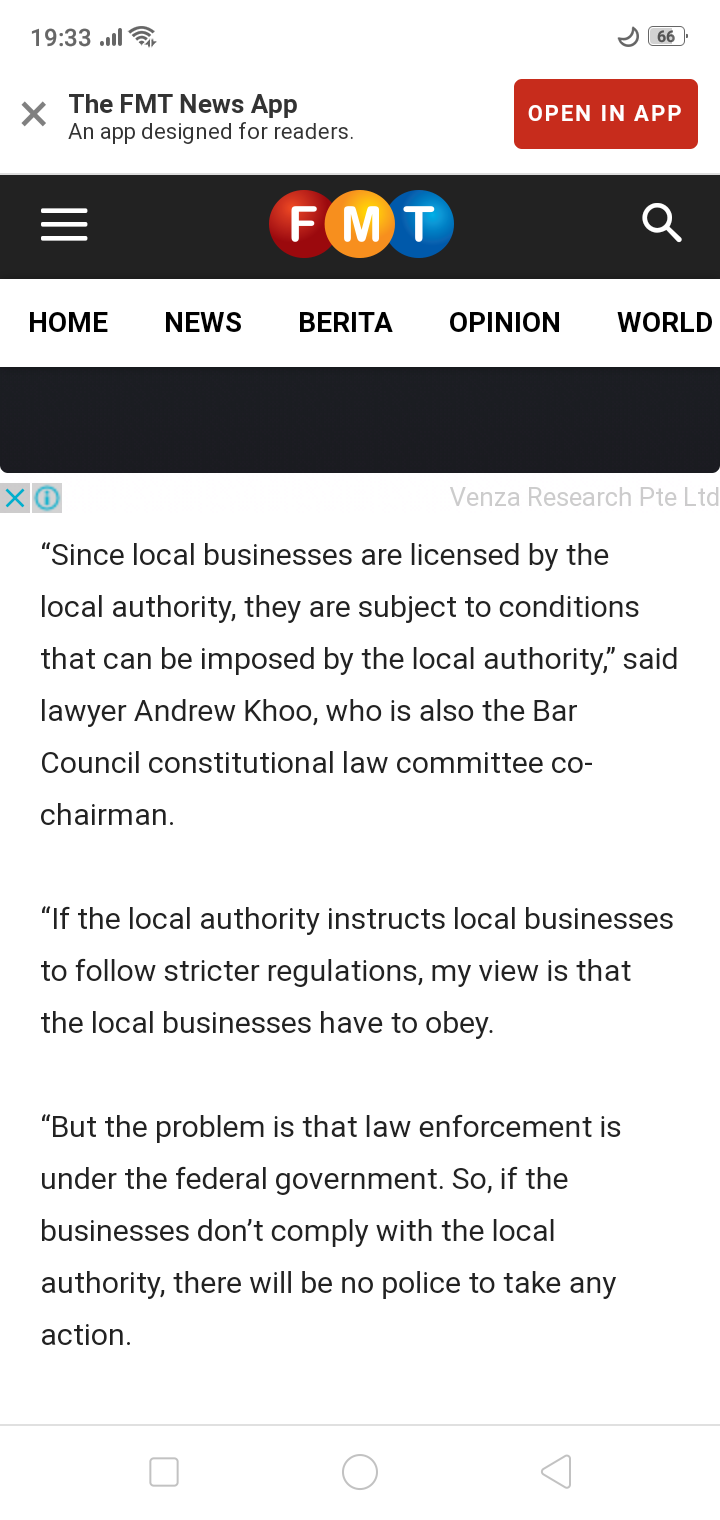Open the ad info icon
This screenshot has width=720, height=1520.
pyautogui.click(x=47, y=498)
